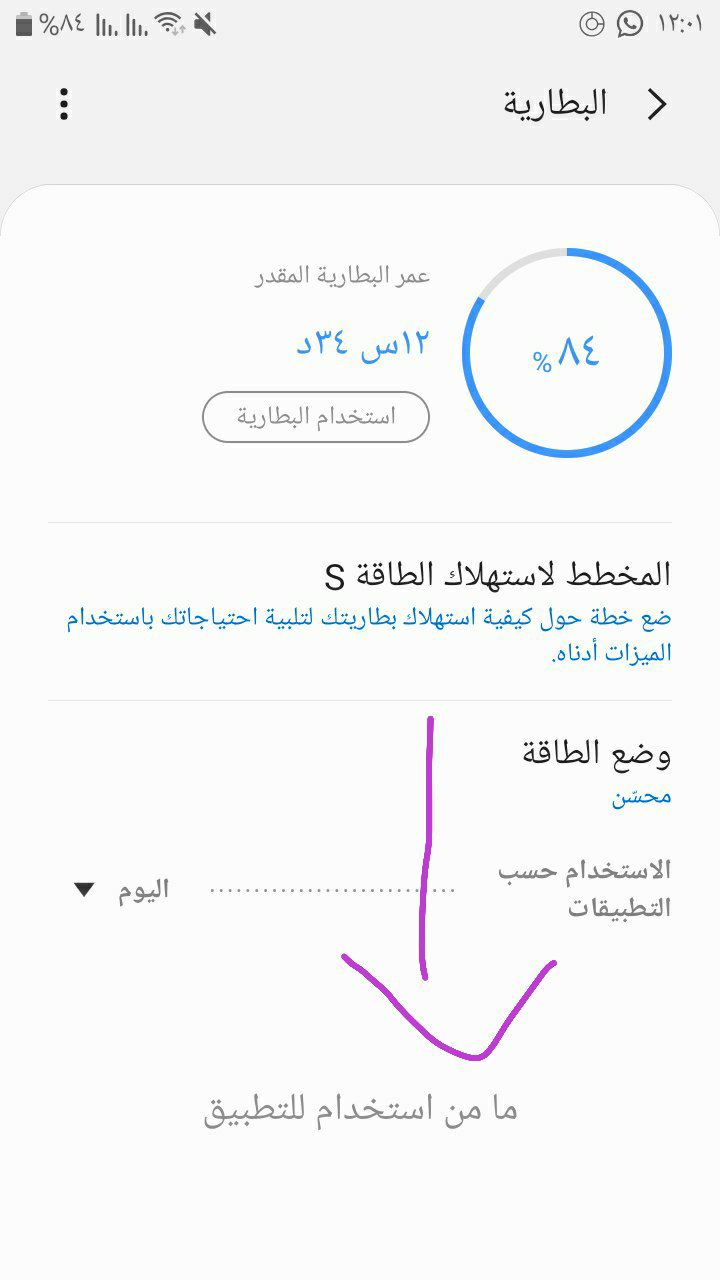
Task: Open the three-dot overflow menu
Action: 64,104
